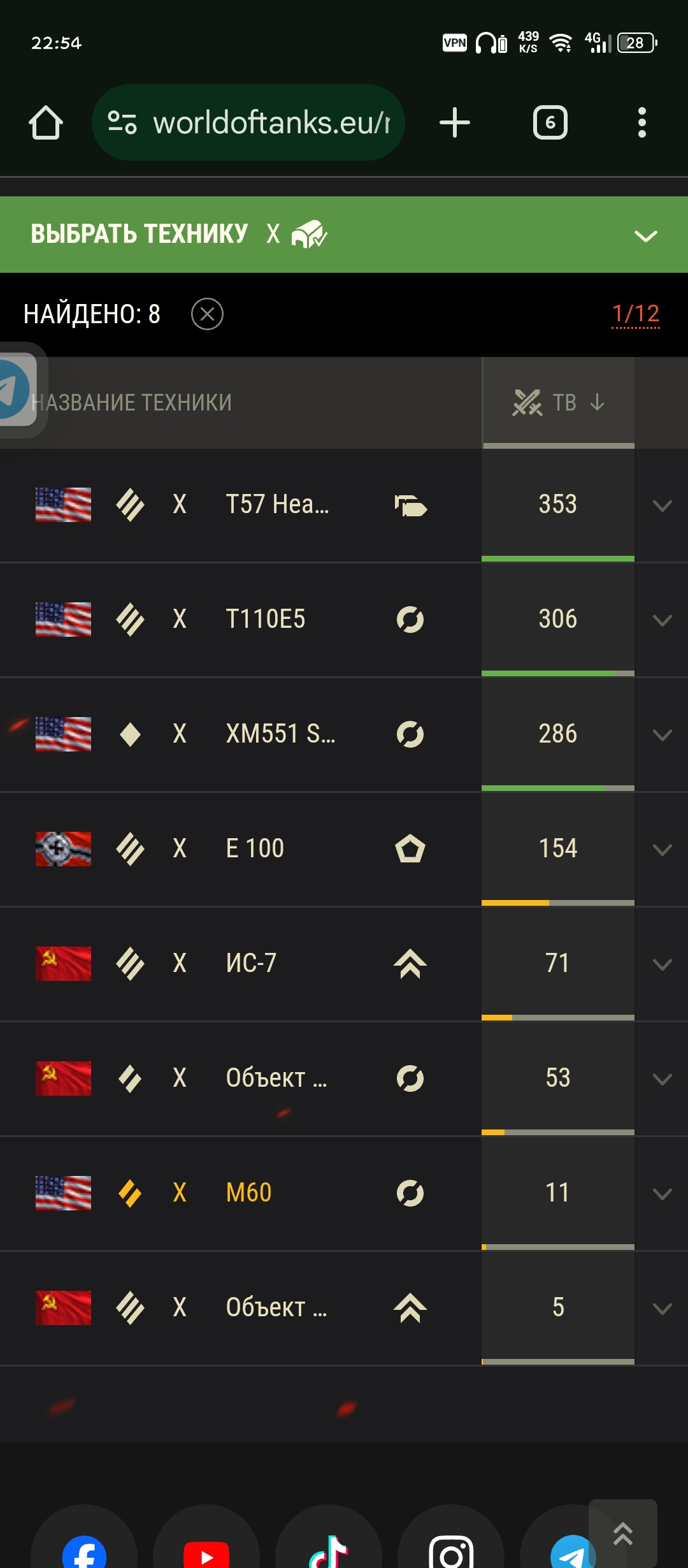Sort the table by ТВ column

pyautogui.click(x=559, y=403)
